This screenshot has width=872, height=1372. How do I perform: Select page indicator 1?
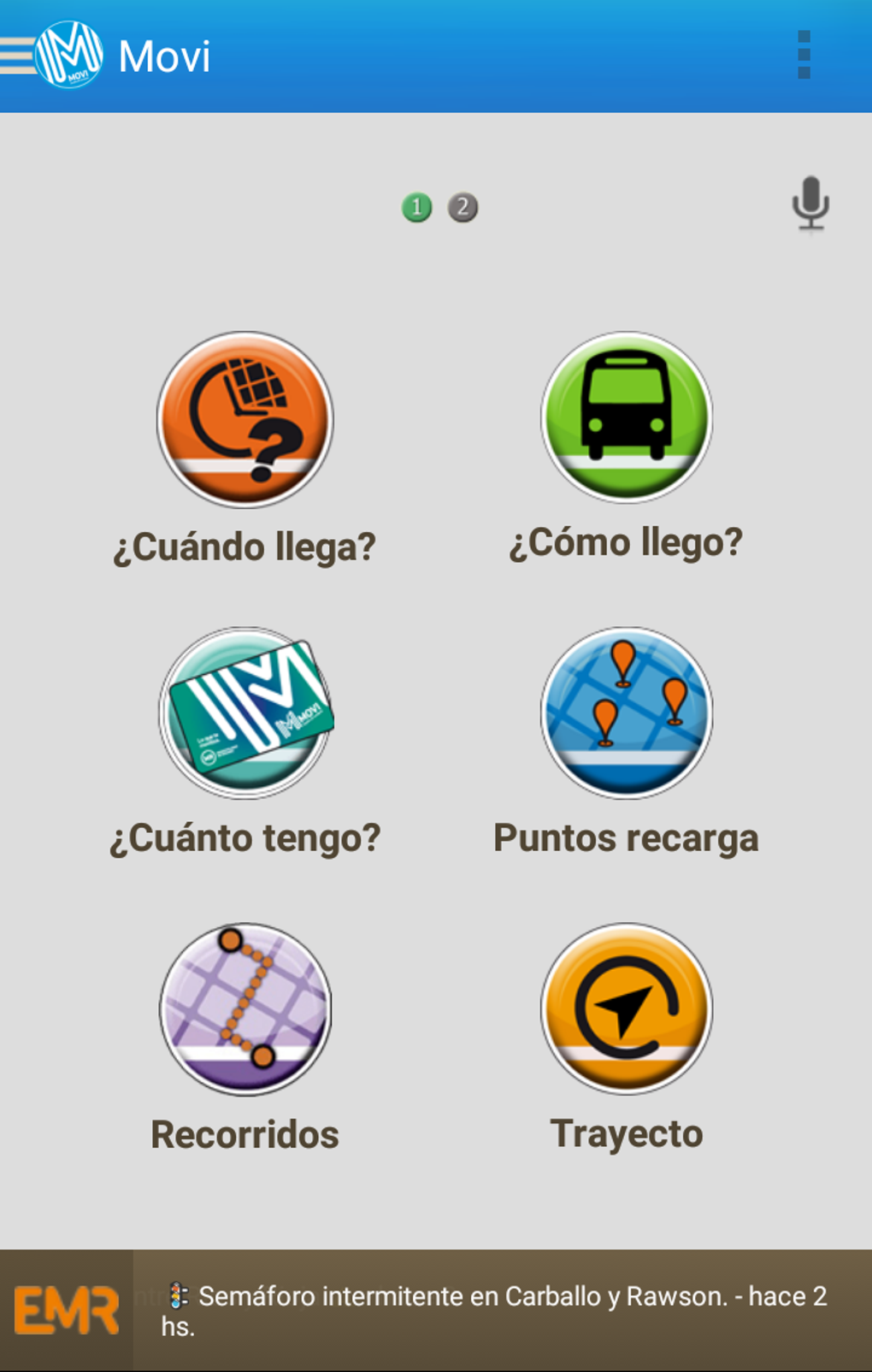click(x=415, y=205)
